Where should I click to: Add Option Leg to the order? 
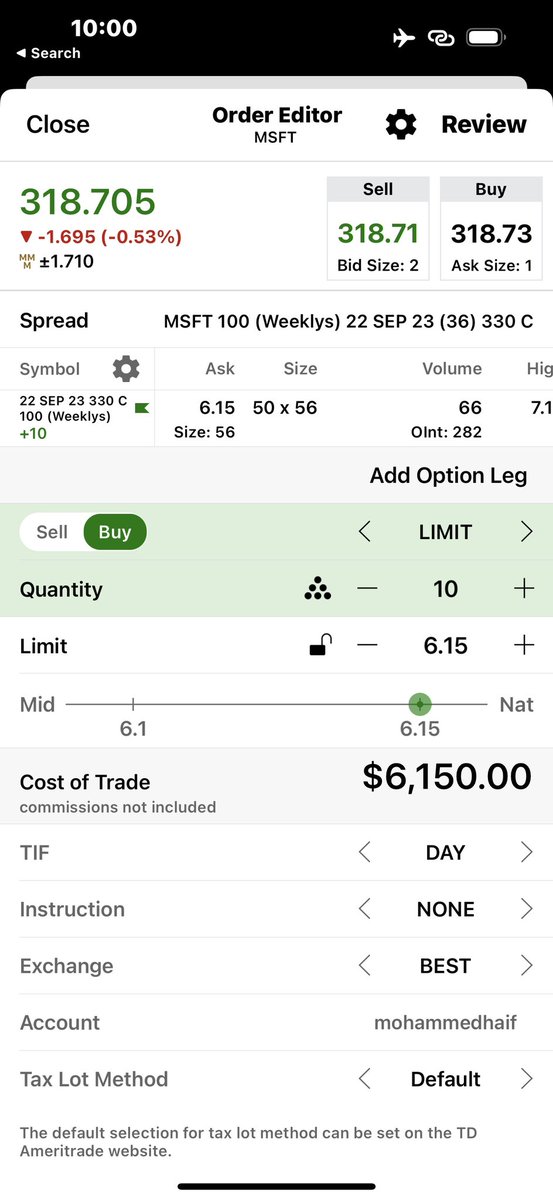pyautogui.click(x=448, y=476)
